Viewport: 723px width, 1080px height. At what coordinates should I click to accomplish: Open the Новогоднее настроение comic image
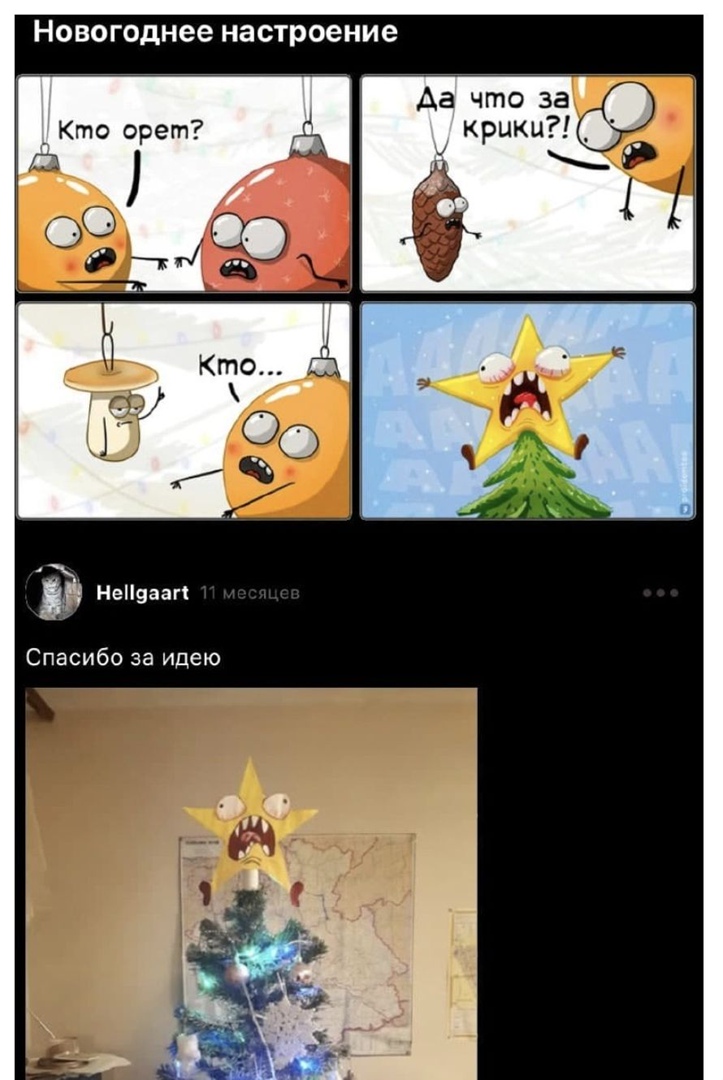click(x=355, y=297)
